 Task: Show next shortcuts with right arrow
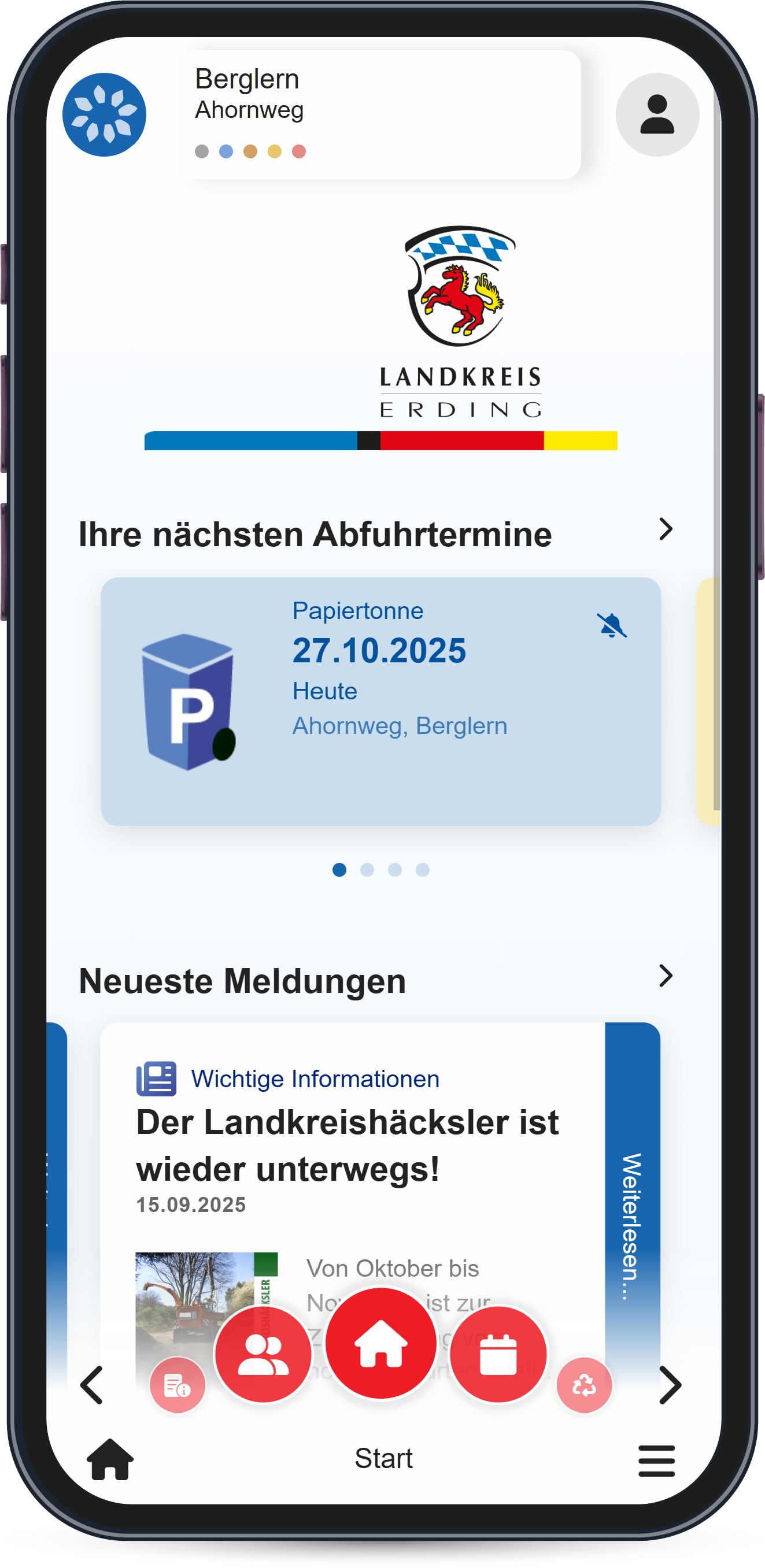pos(670,1385)
